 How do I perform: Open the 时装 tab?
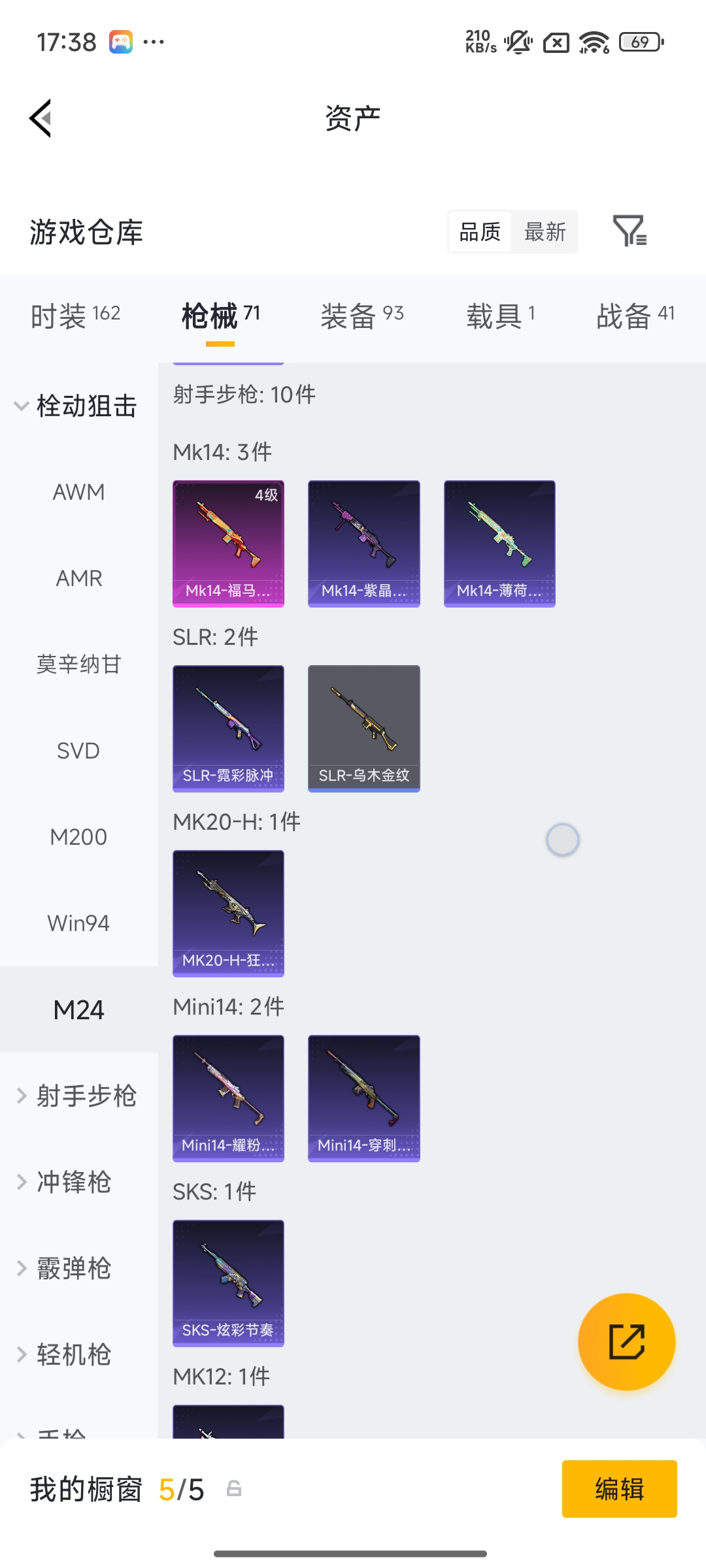tap(74, 314)
